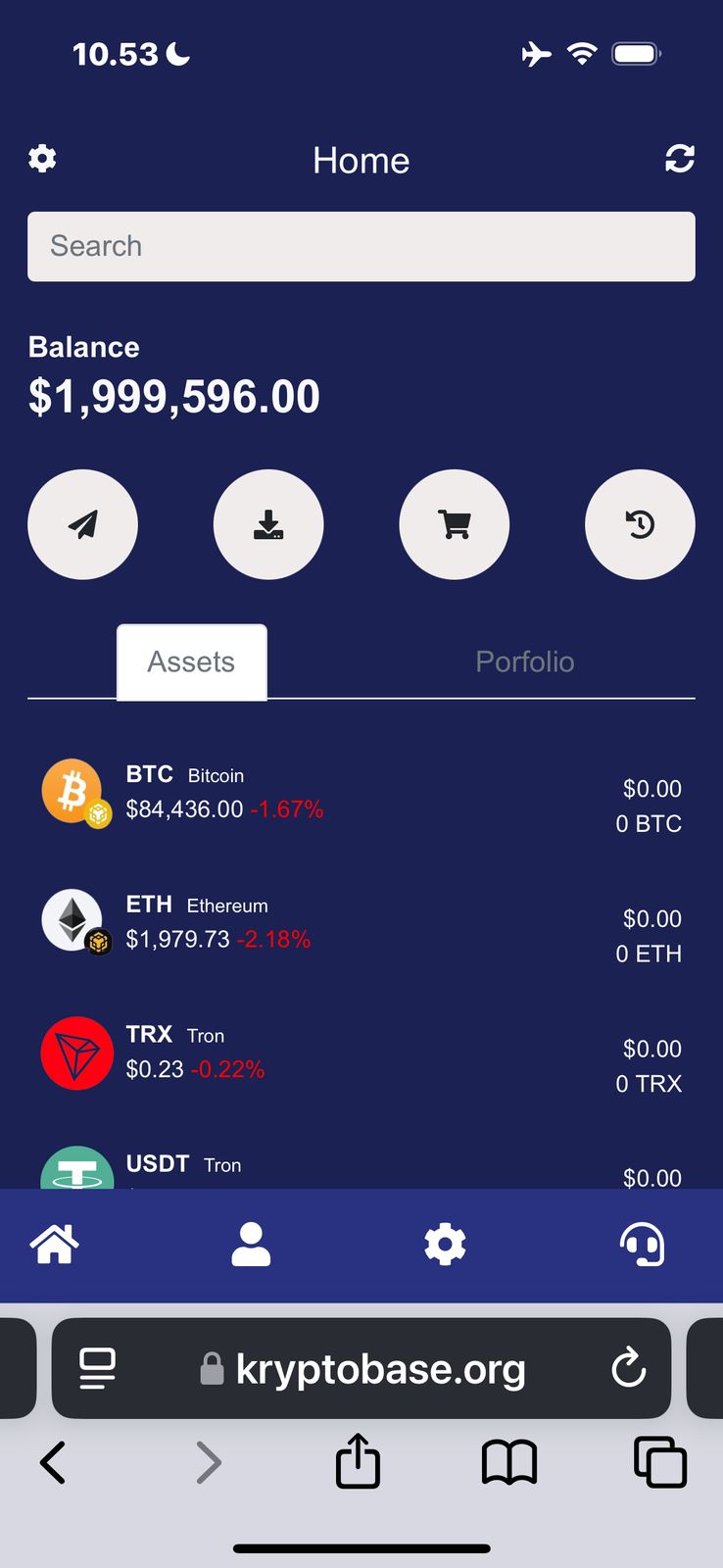This screenshot has height=1568, width=723.
Task: Open the USDT Tron asset row
Action: click(x=361, y=1168)
